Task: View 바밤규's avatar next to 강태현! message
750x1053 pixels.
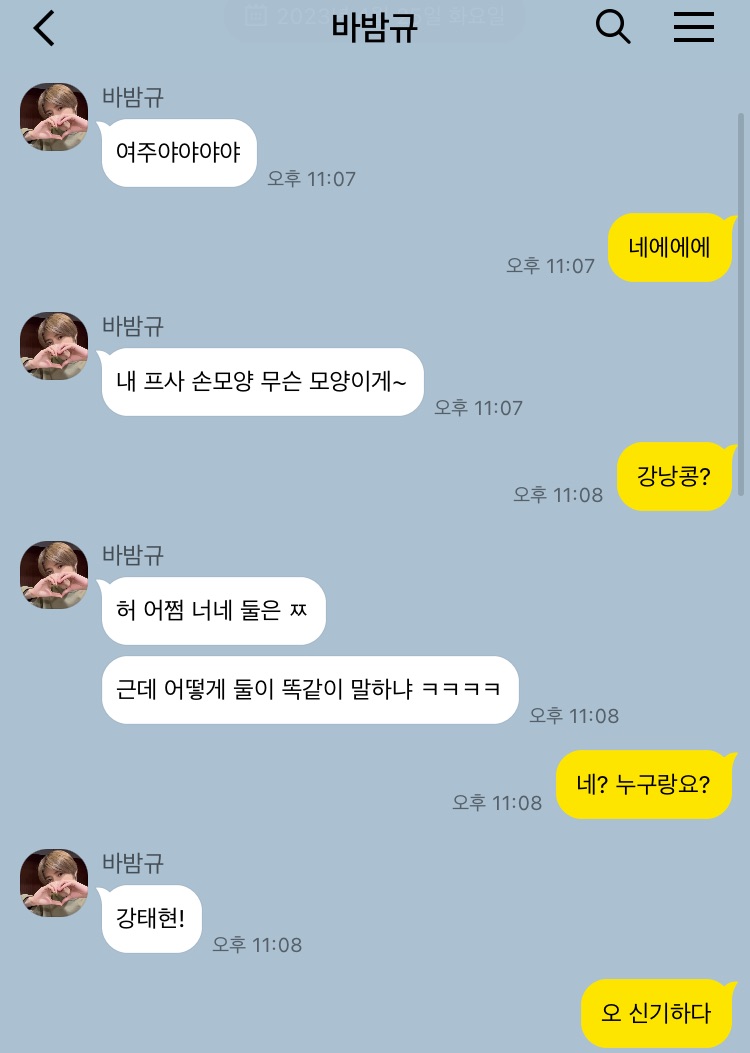Action: pyautogui.click(x=54, y=882)
